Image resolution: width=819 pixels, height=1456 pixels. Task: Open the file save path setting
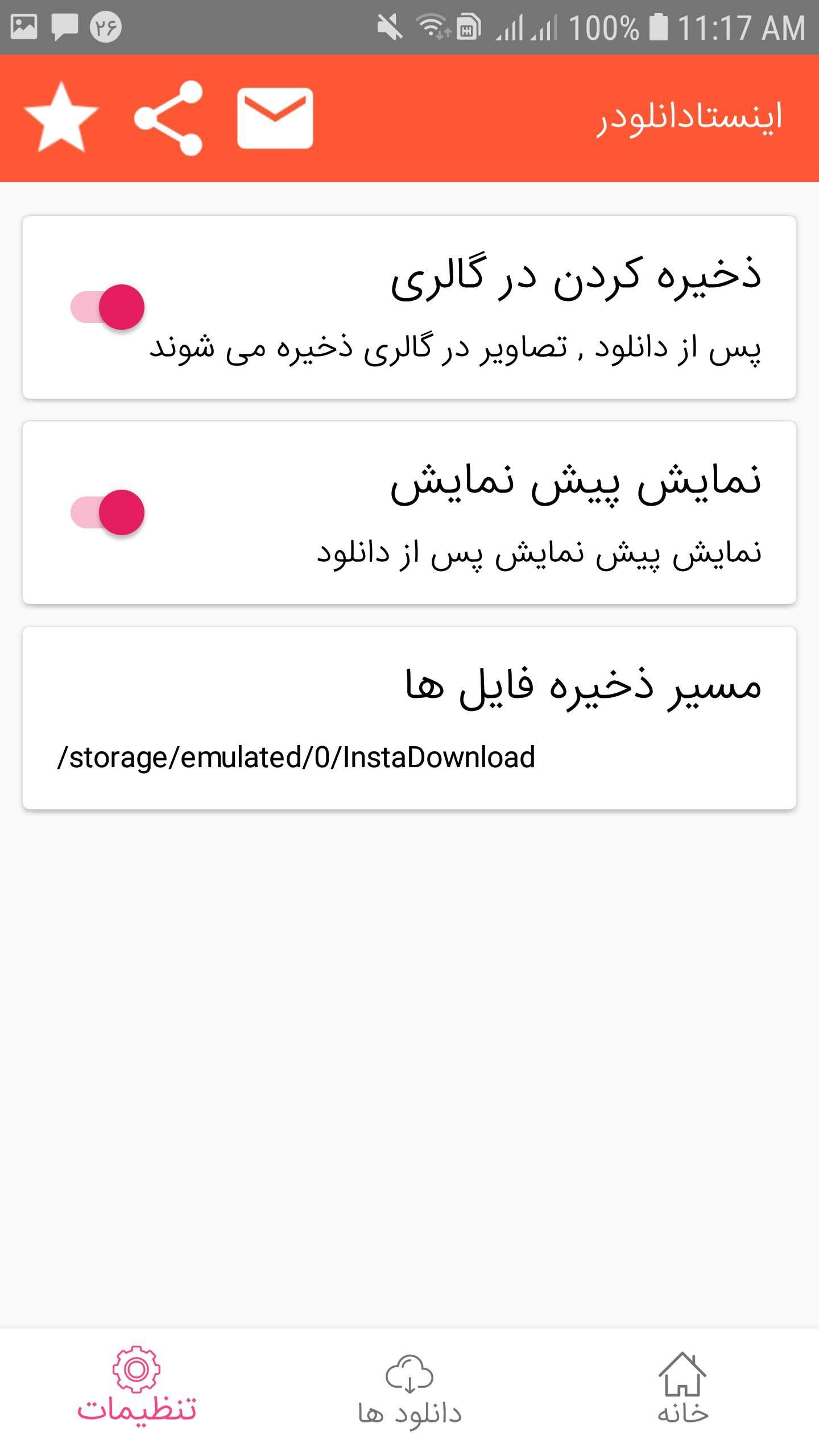point(409,718)
